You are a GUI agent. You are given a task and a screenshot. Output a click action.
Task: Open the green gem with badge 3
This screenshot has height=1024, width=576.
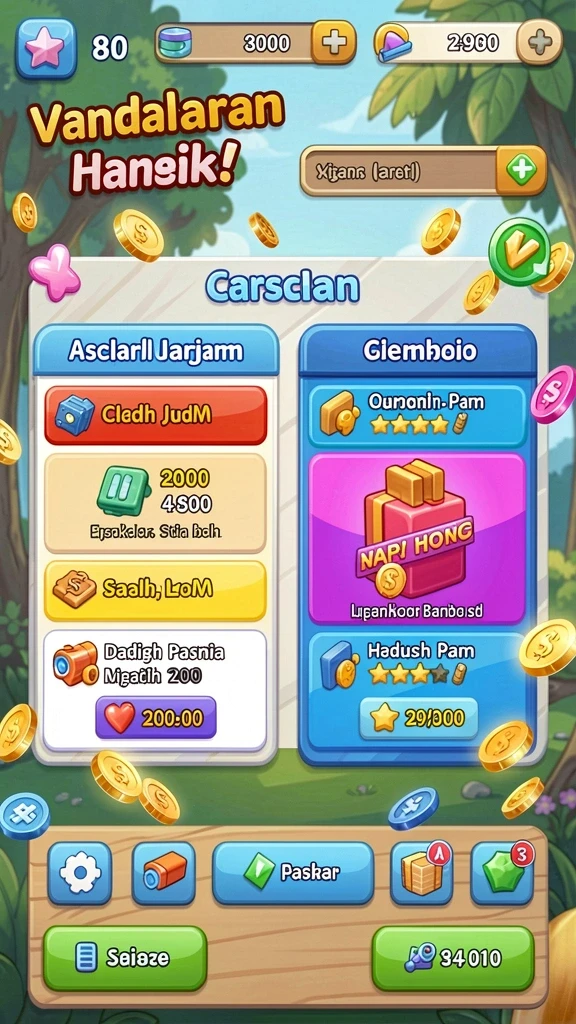point(502,872)
